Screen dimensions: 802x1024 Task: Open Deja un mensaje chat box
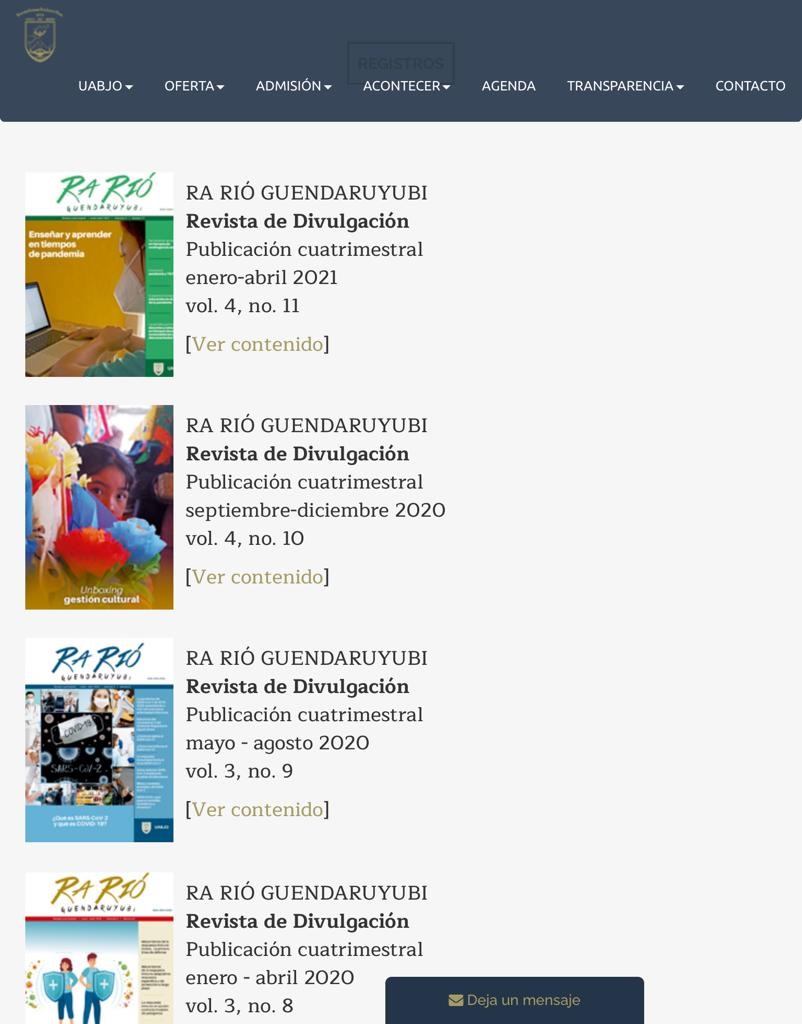[x=514, y=1000]
